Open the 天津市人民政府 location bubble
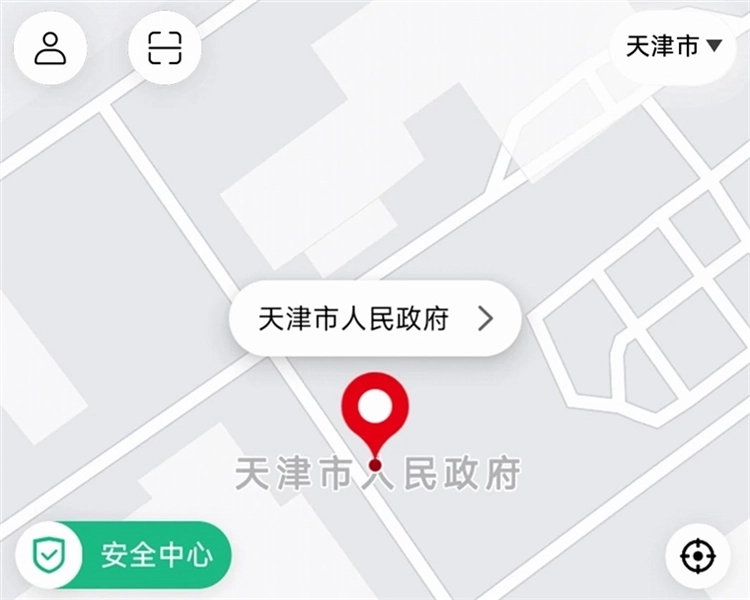This screenshot has width=750, height=600. click(375, 319)
